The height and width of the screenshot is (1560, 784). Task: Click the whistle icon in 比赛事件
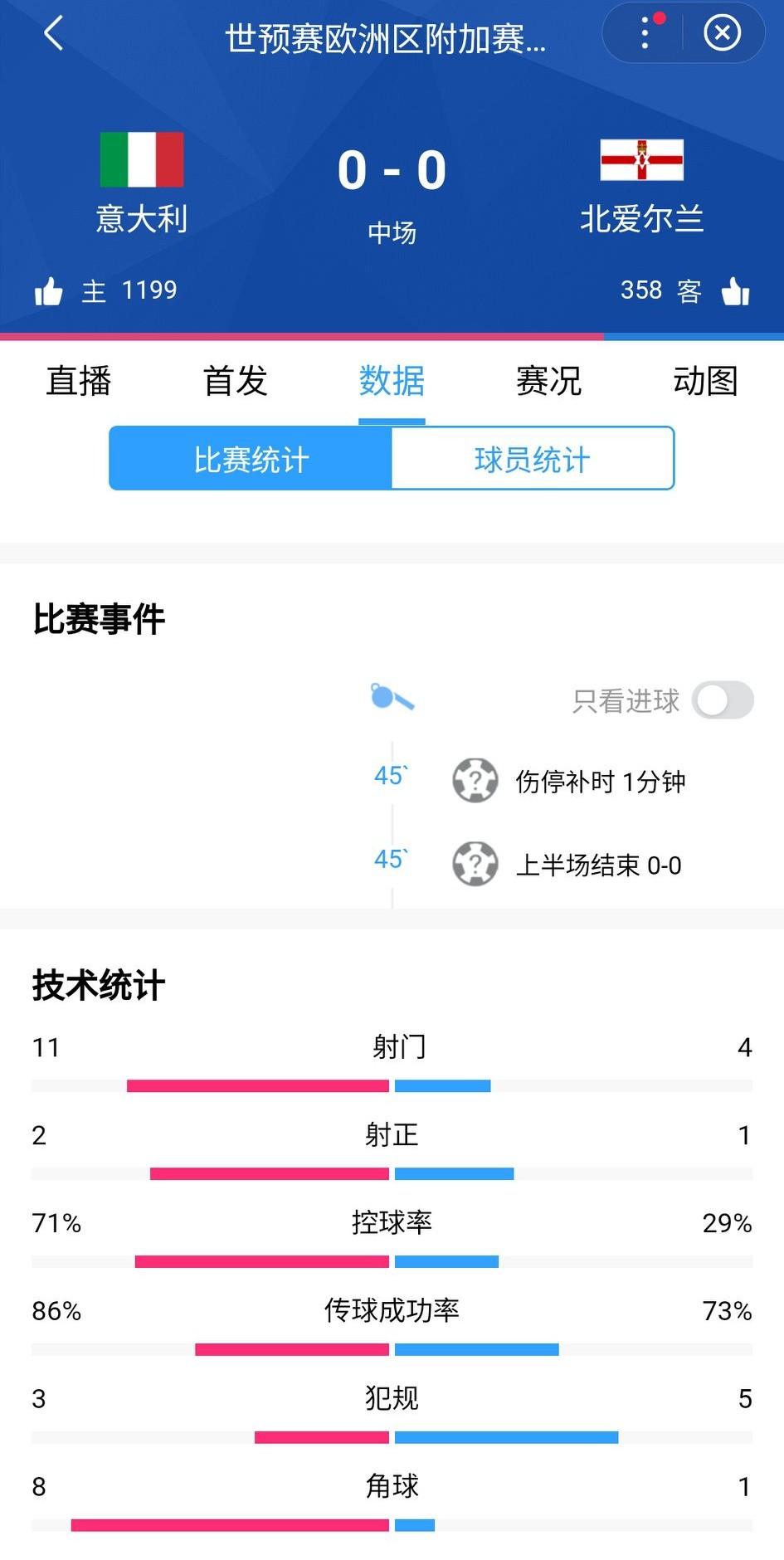pyautogui.click(x=392, y=699)
